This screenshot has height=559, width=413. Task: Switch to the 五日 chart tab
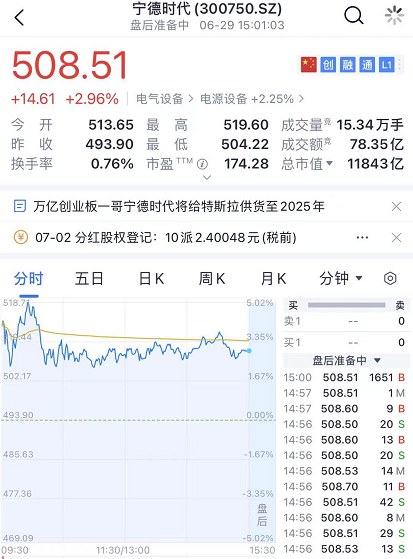click(x=89, y=278)
